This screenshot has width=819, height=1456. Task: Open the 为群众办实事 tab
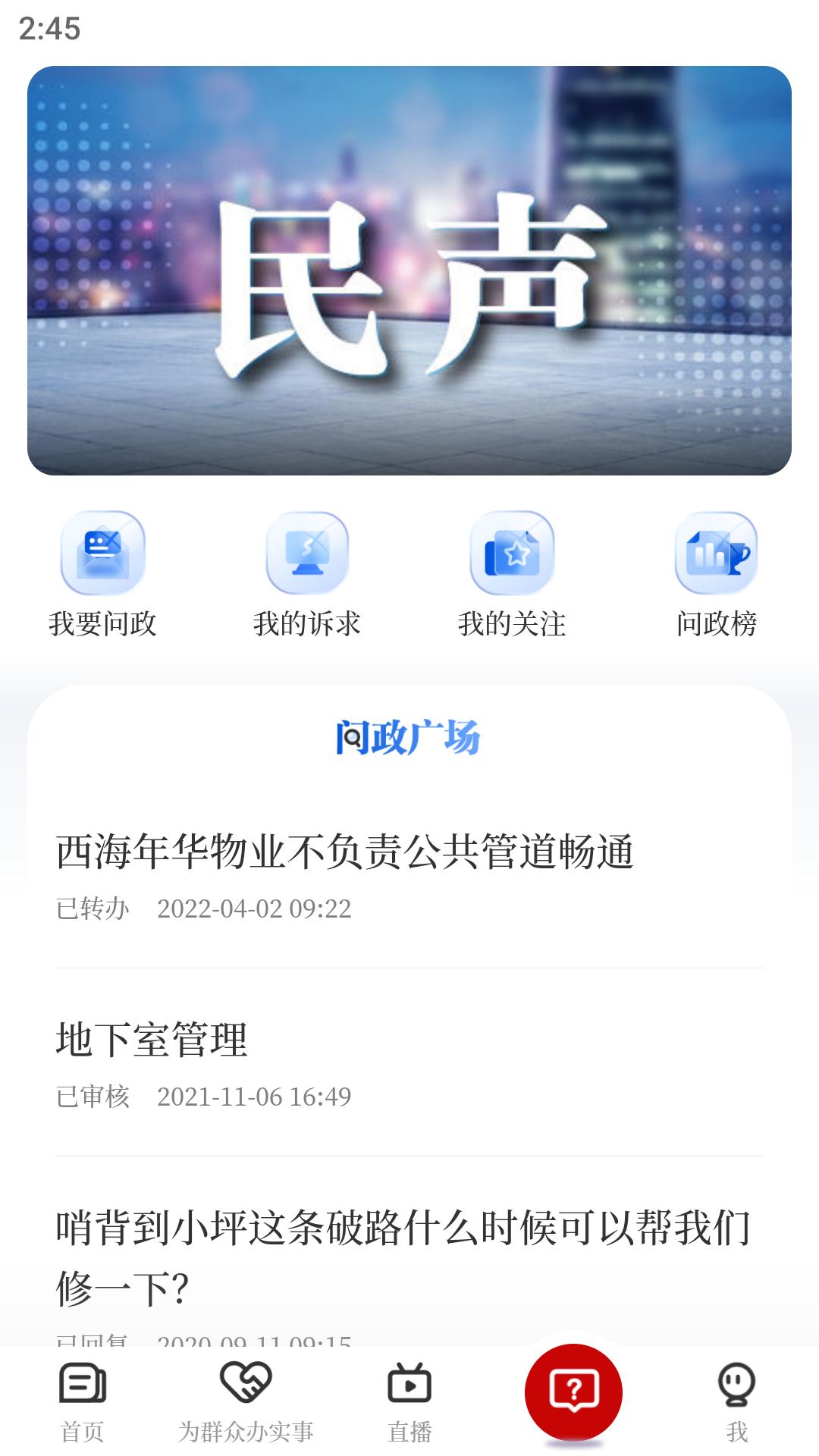pos(245,1410)
